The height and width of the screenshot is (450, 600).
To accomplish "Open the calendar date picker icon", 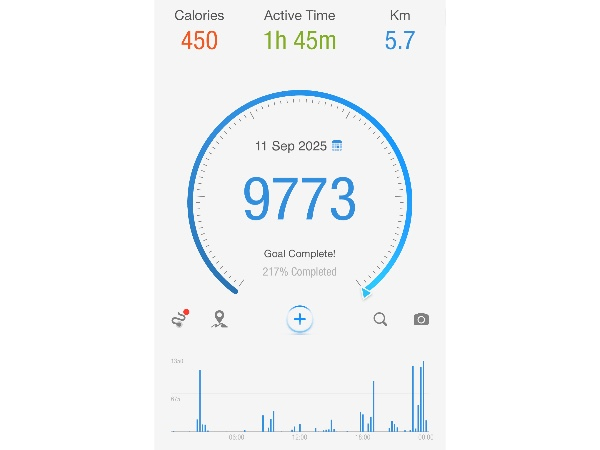I will [x=337, y=145].
